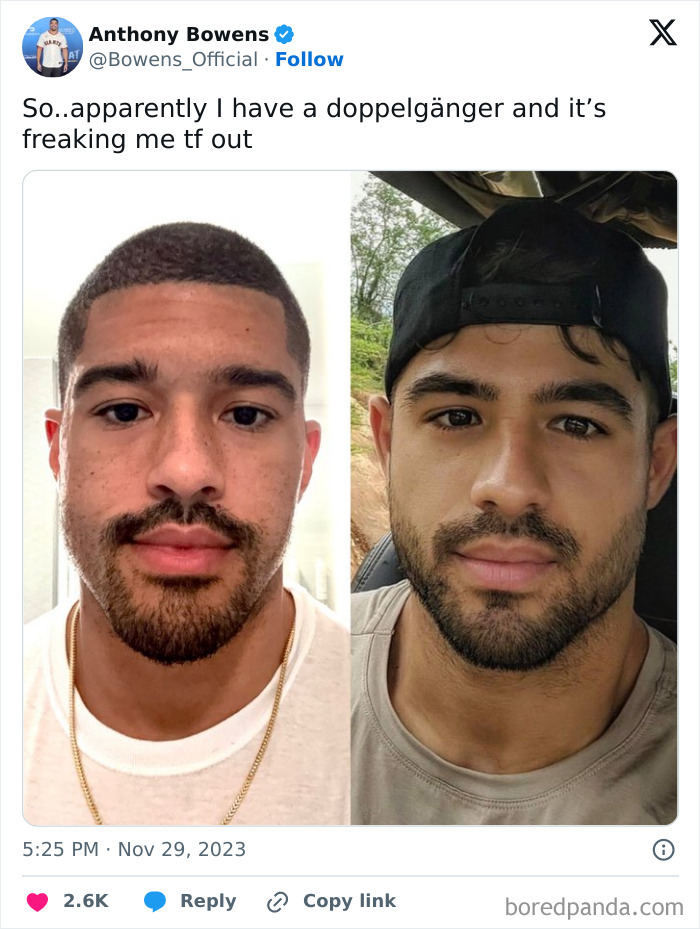This screenshot has width=700, height=929.
Task: Like the tweet with 2.6K likes
Action: tap(37, 901)
